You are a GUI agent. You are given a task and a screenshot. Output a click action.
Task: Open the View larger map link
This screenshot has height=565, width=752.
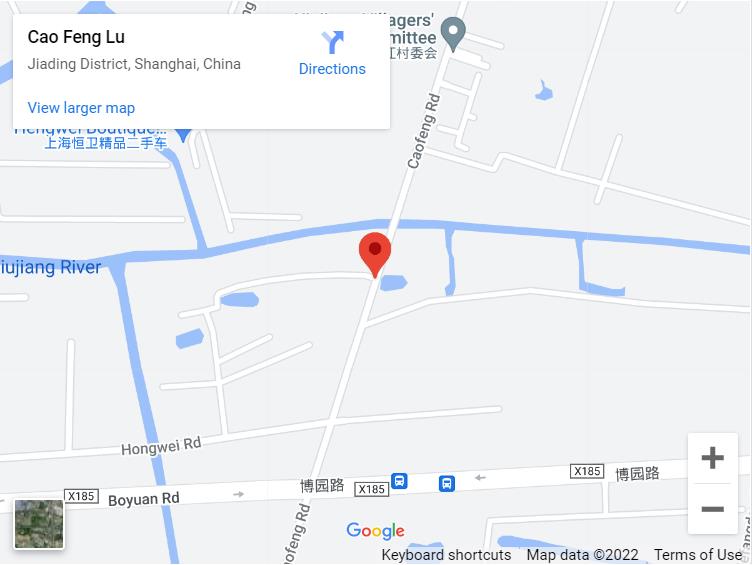(x=81, y=108)
